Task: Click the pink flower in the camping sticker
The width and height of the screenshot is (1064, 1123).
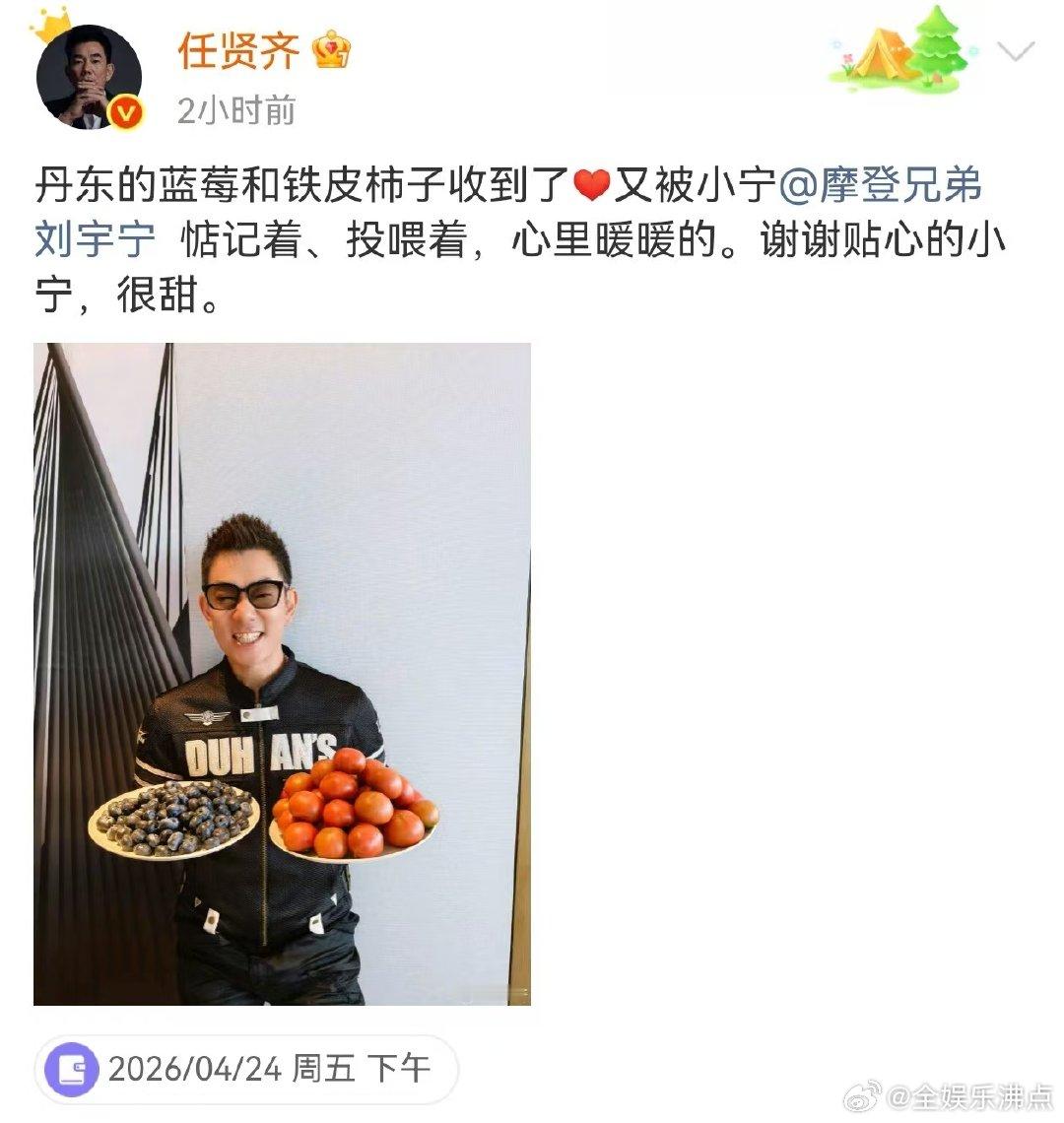Action: (x=848, y=58)
